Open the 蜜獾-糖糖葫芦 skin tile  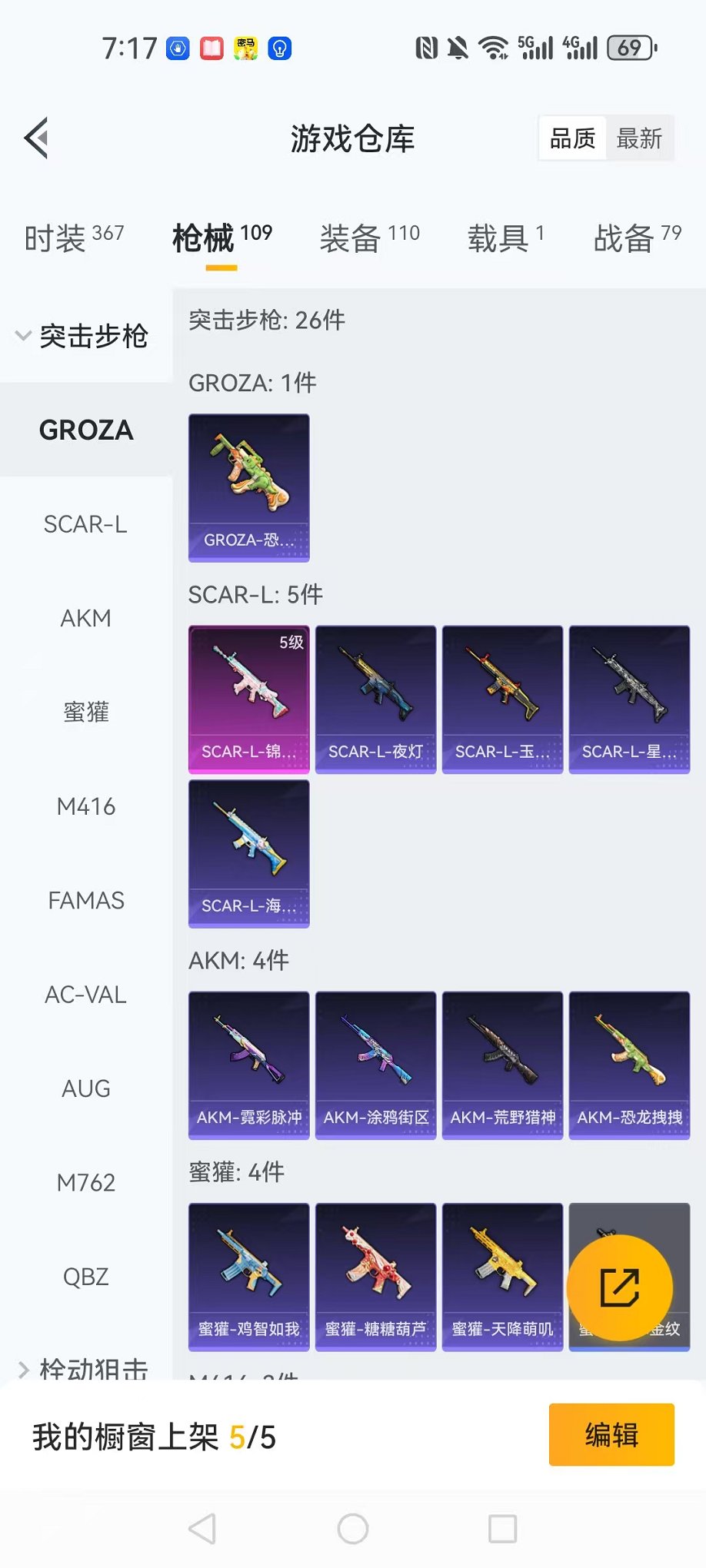pyautogui.click(x=375, y=1276)
